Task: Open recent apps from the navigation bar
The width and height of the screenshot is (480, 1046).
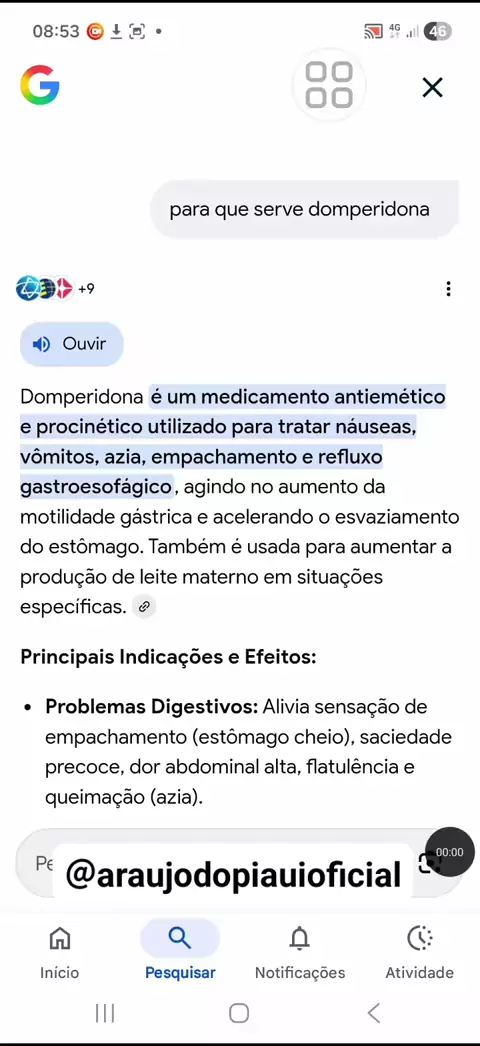Action: (105, 1013)
